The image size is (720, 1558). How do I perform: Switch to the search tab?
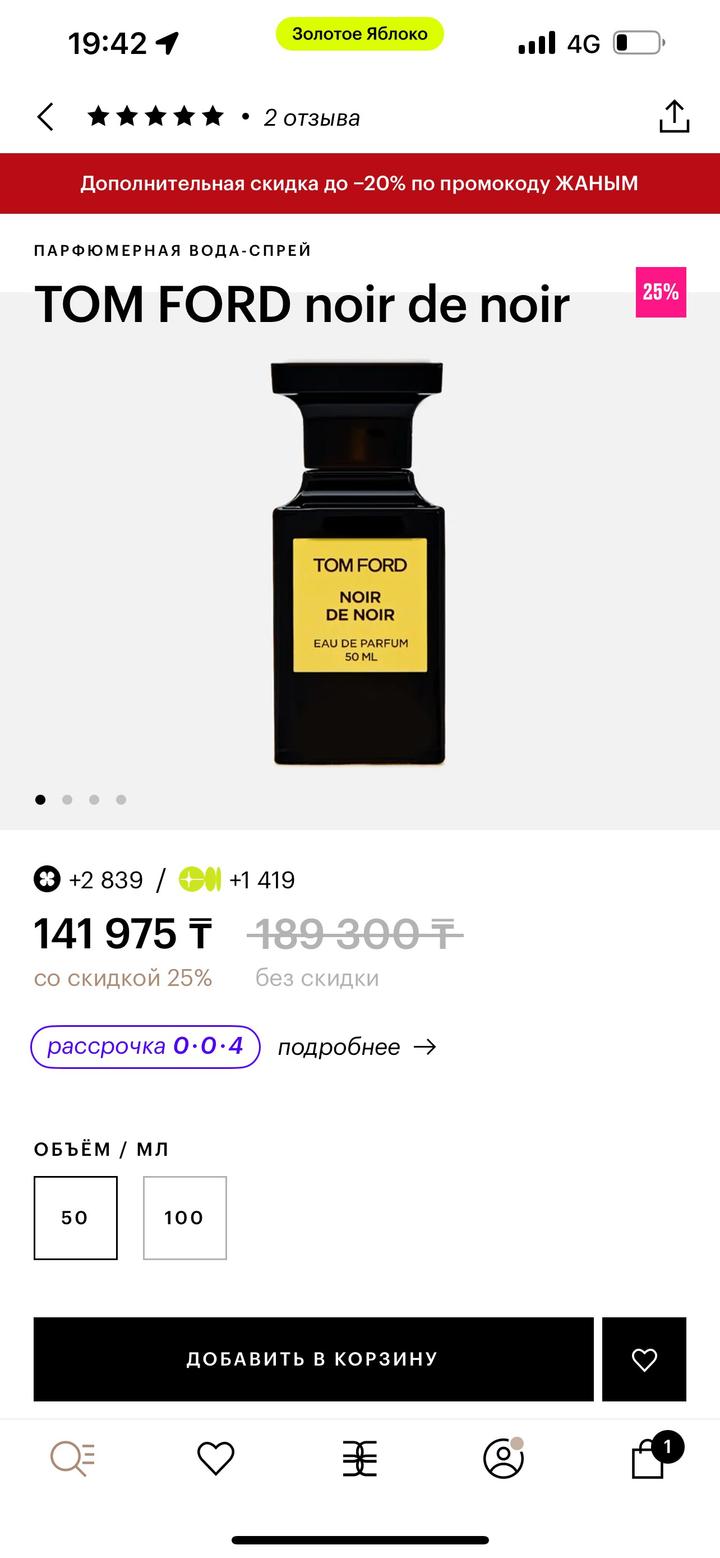tap(72, 1459)
